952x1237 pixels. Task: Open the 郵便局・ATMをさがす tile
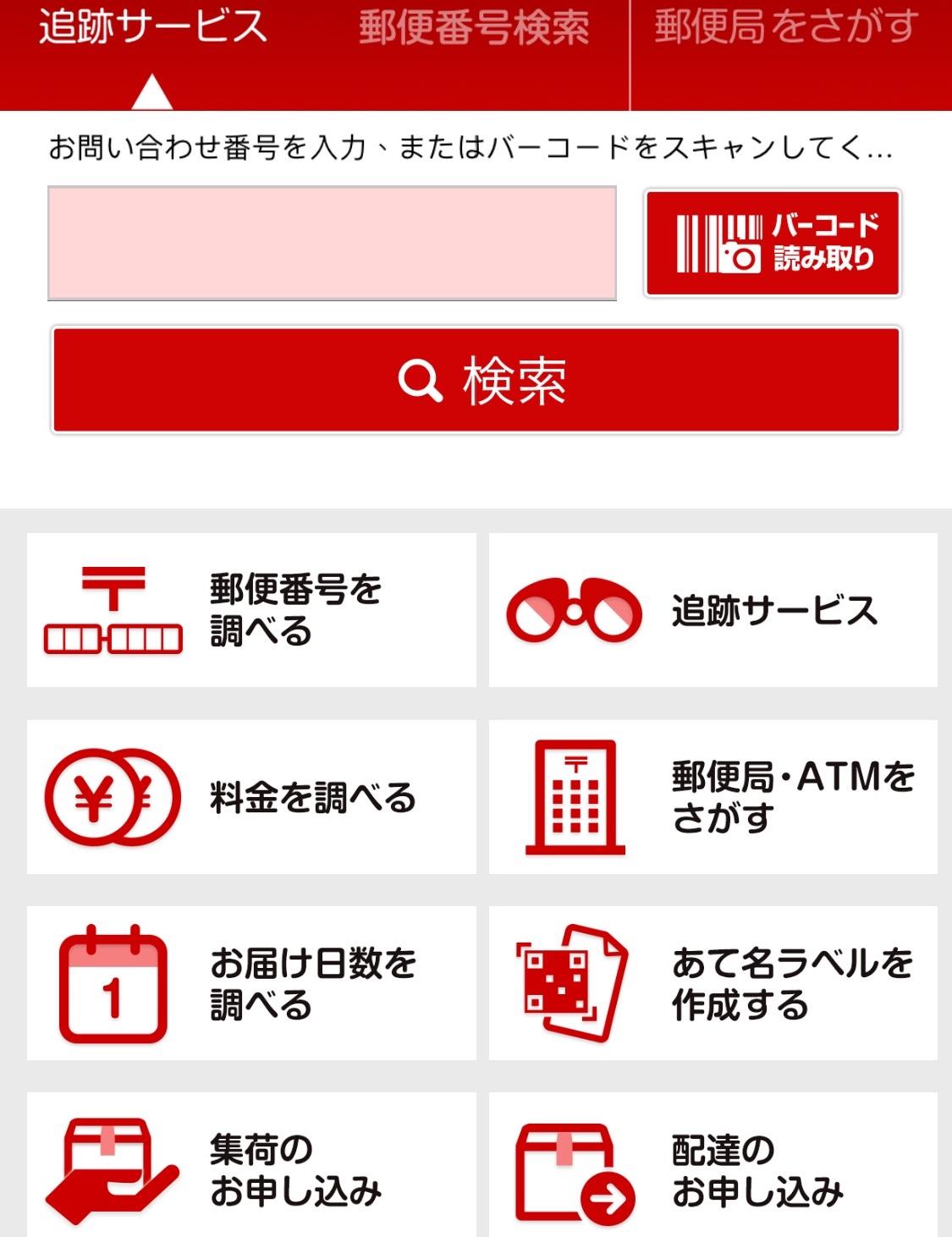713,797
